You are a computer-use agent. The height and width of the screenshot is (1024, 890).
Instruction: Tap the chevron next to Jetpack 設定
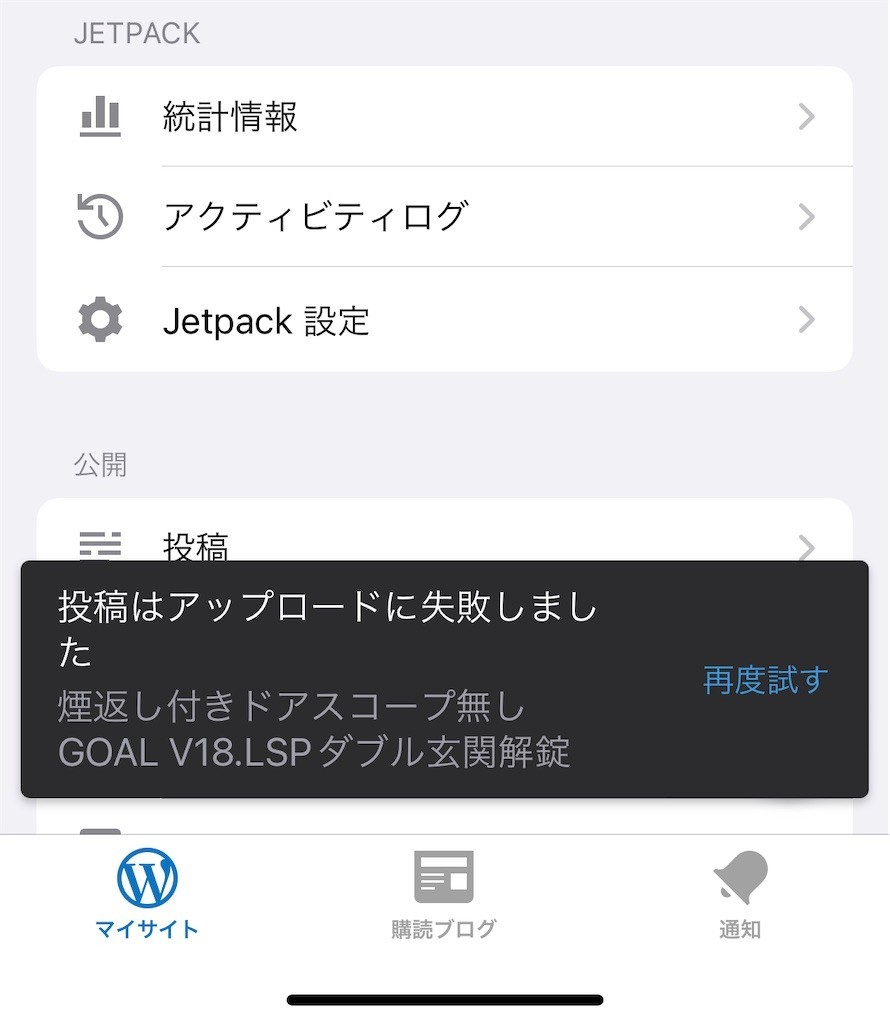tap(806, 320)
